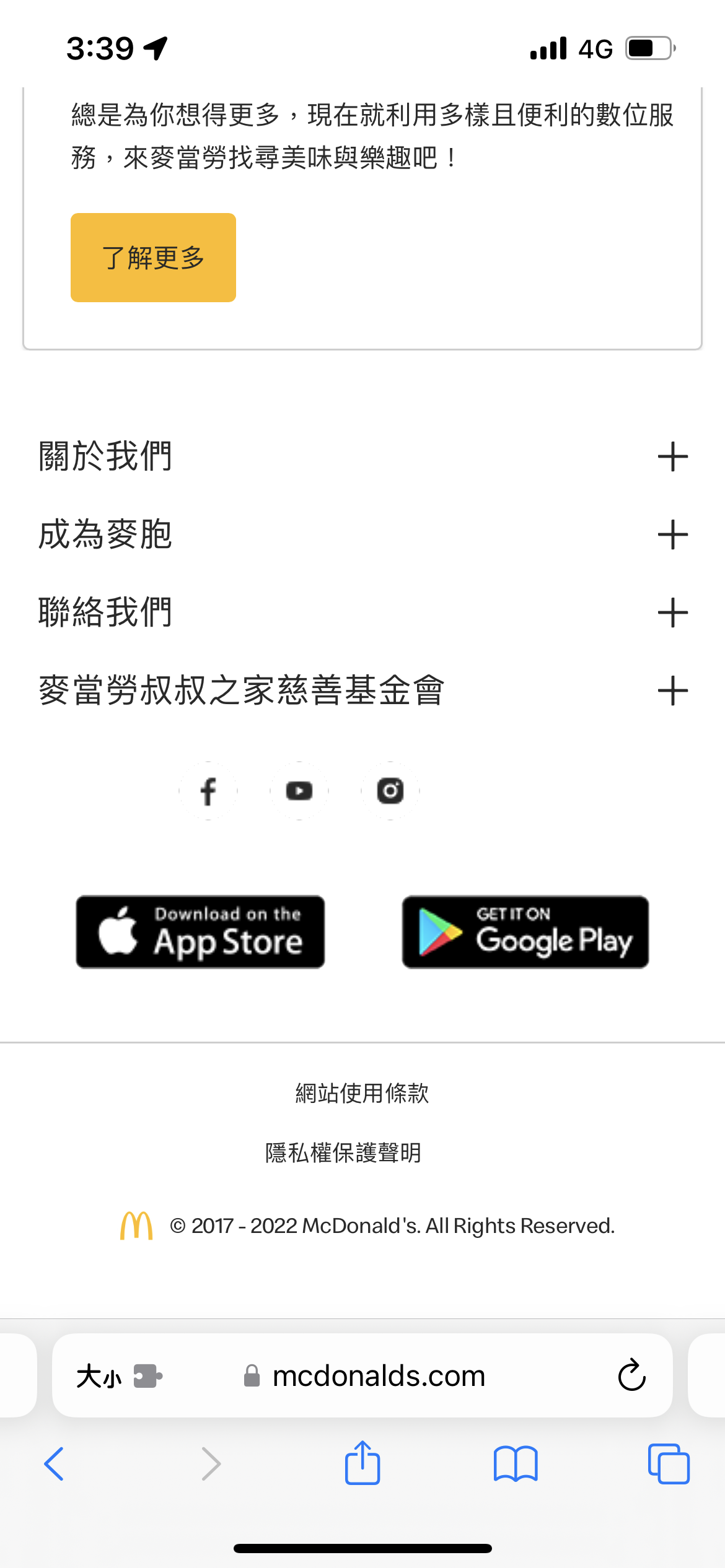Reload the current page

(631, 1375)
